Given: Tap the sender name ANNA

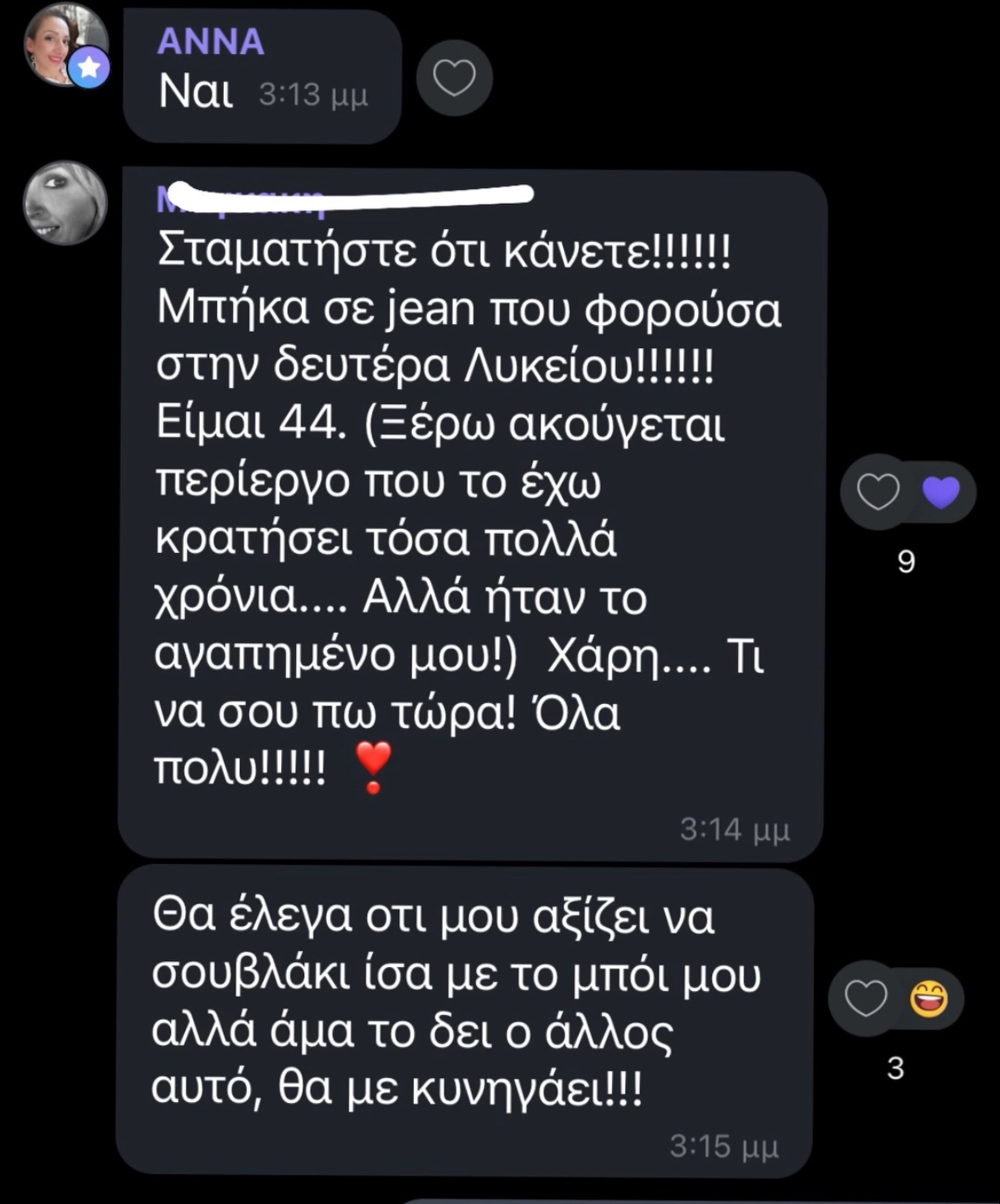Looking at the screenshot, I should (211, 41).
